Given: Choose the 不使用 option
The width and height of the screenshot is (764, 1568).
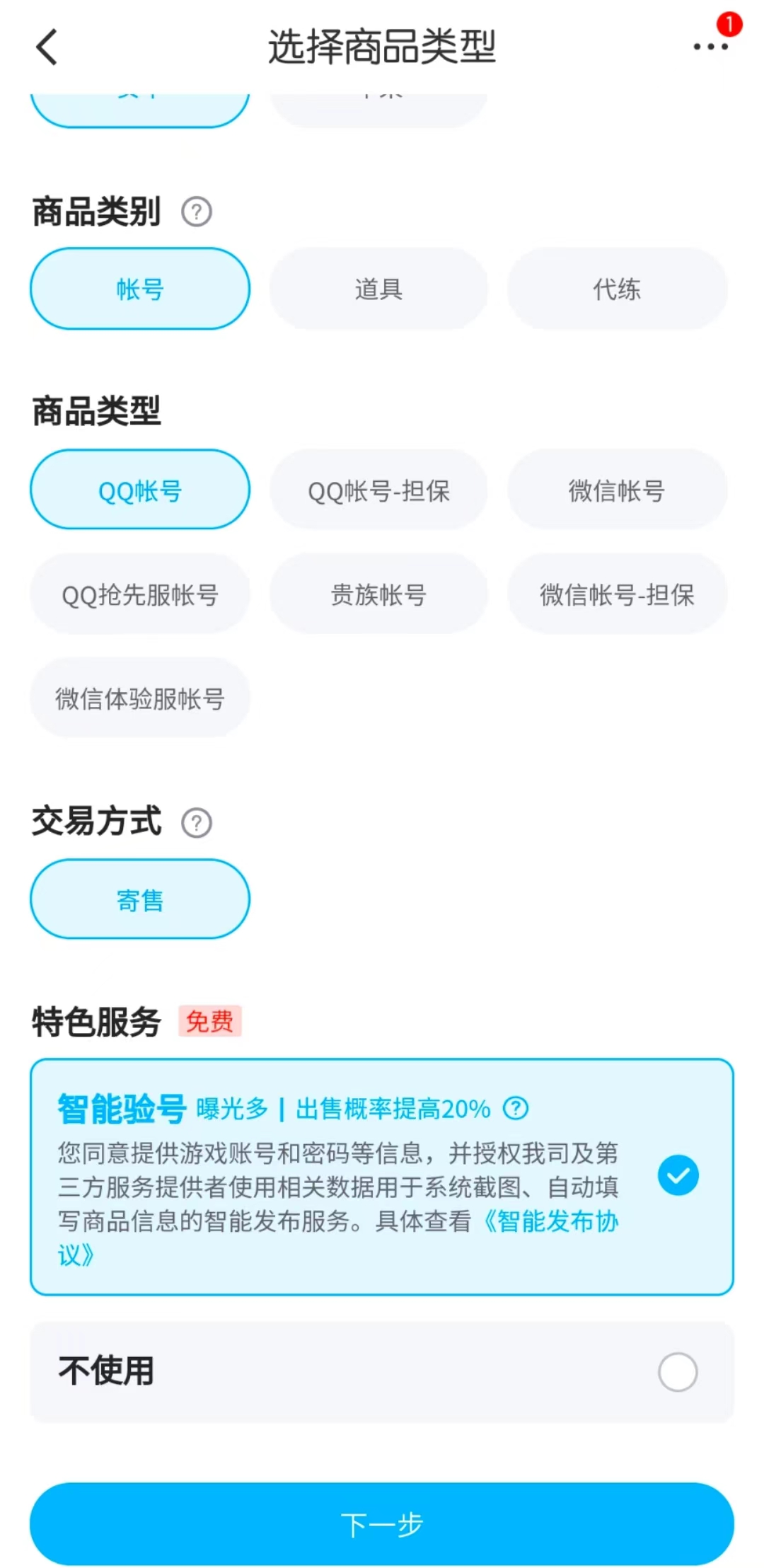Looking at the screenshot, I should point(678,1372).
